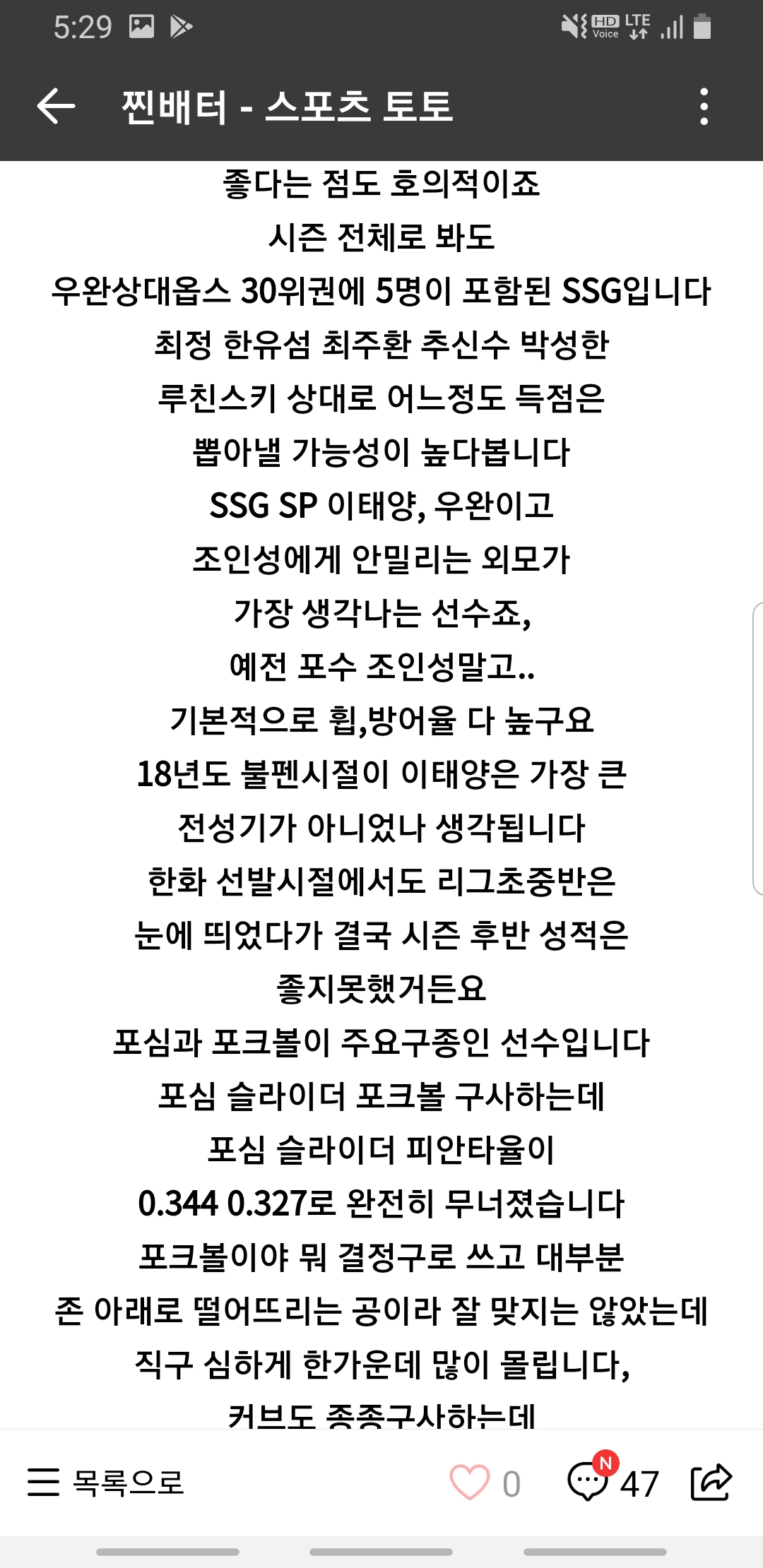
Task: Open the 47 comments
Action: pos(613,1480)
